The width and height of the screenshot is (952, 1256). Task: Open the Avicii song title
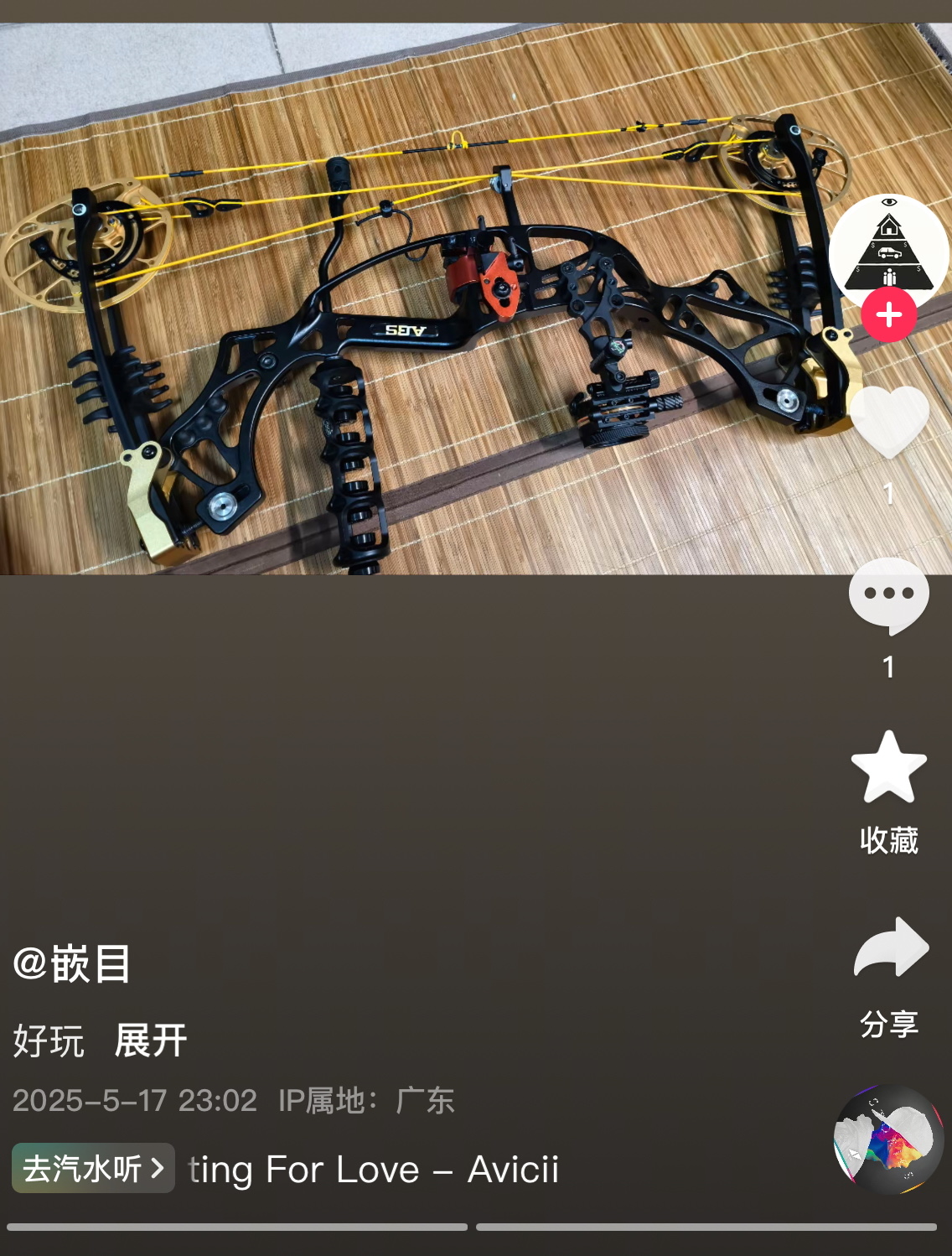click(374, 1170)
